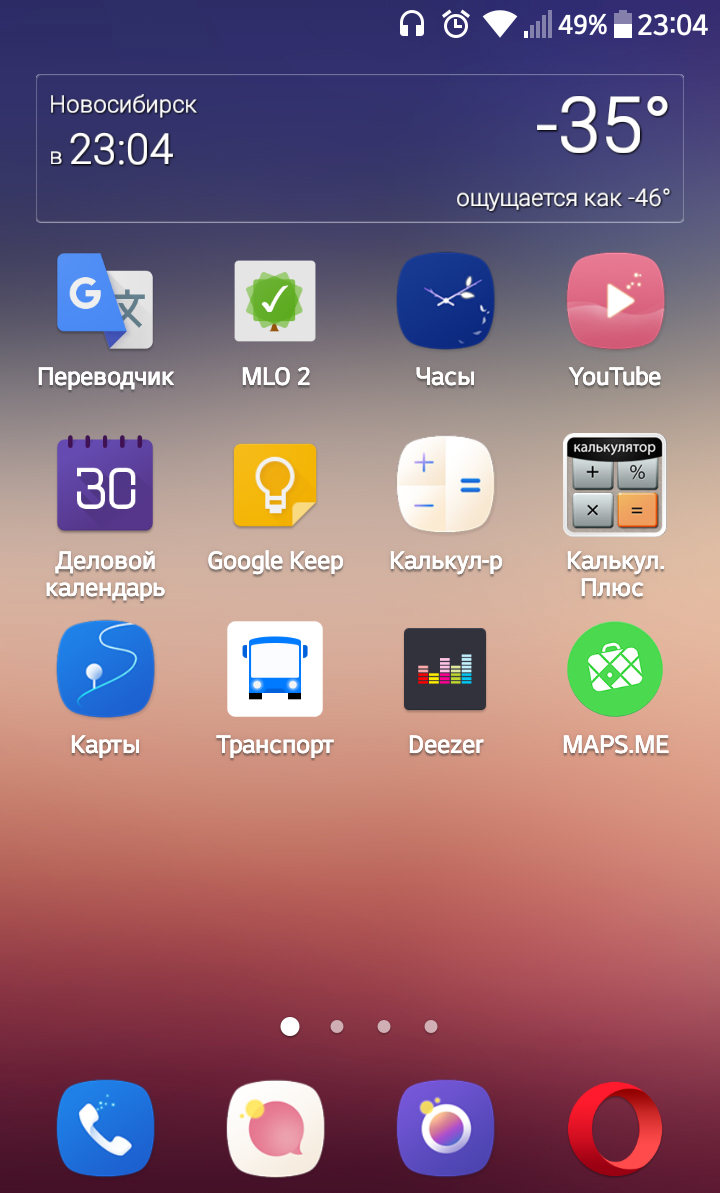The width and height of the screenshot is (720, 1193).
Task: Launch the camera from the dock
Action: 445,1128
